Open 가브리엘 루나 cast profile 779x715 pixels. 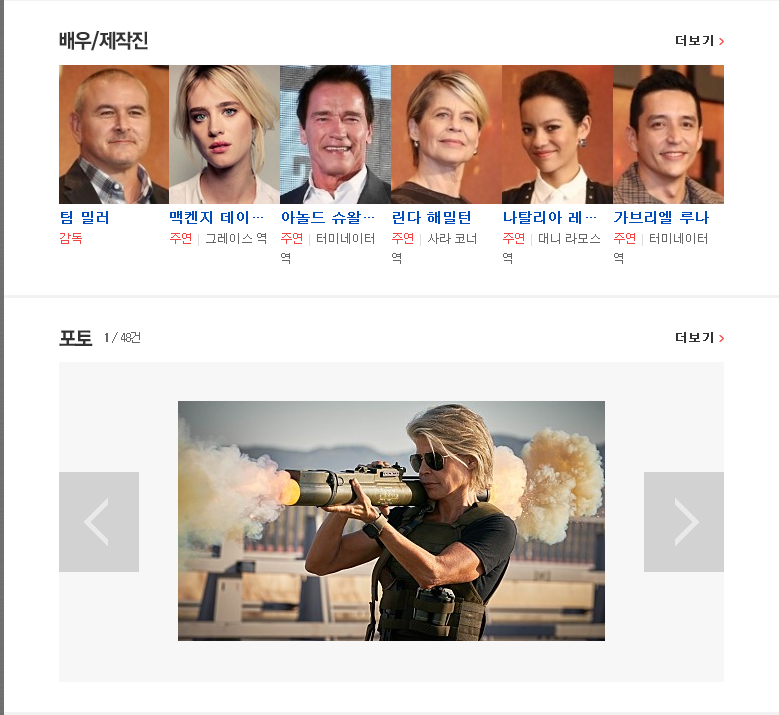coord(661,218)
